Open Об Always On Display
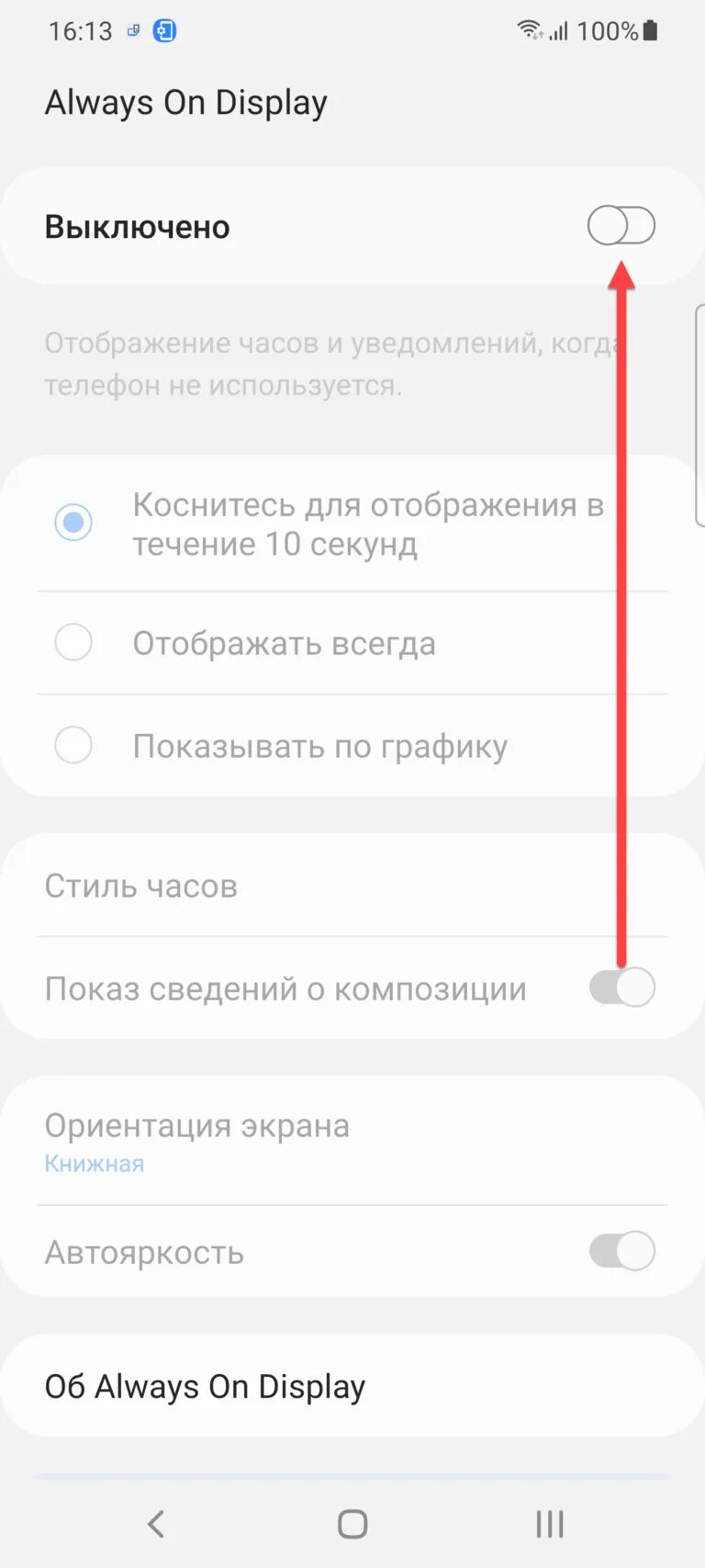Viewport: 705px width, 1568px height. pos(352,1386)
